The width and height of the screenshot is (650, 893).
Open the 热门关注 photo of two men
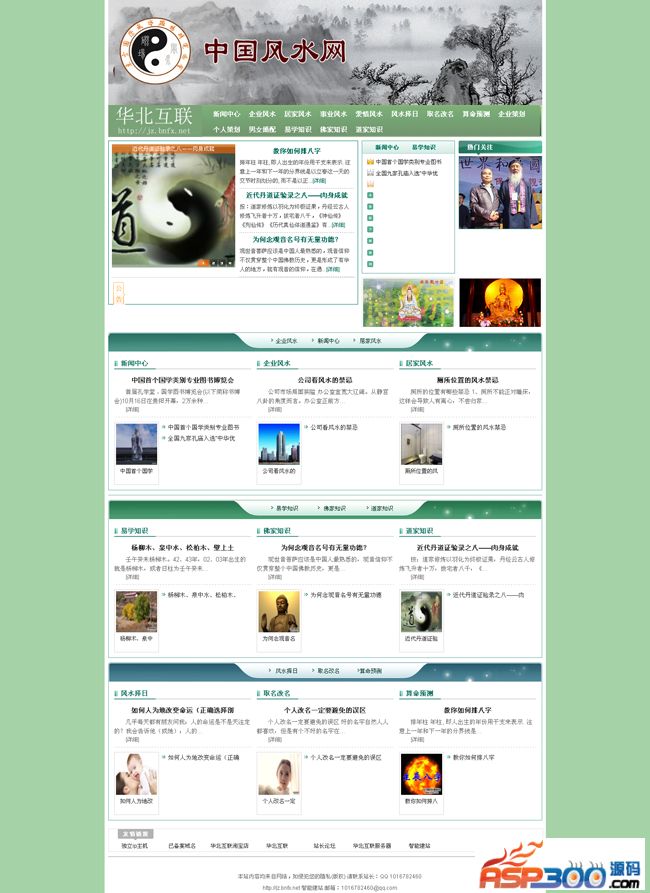coord(499,192)
